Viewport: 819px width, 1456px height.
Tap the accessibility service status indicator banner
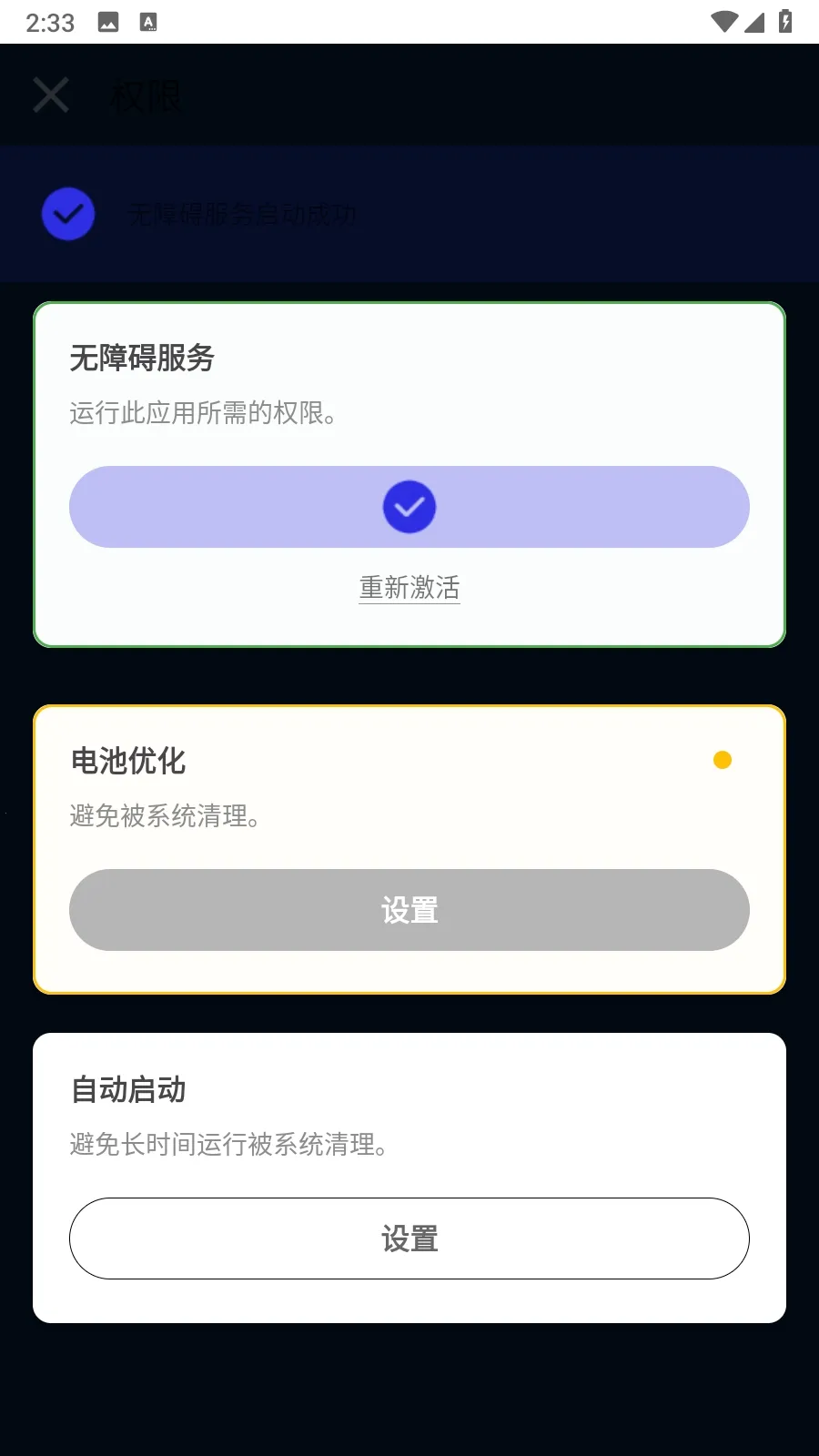[x=409, y=213]
